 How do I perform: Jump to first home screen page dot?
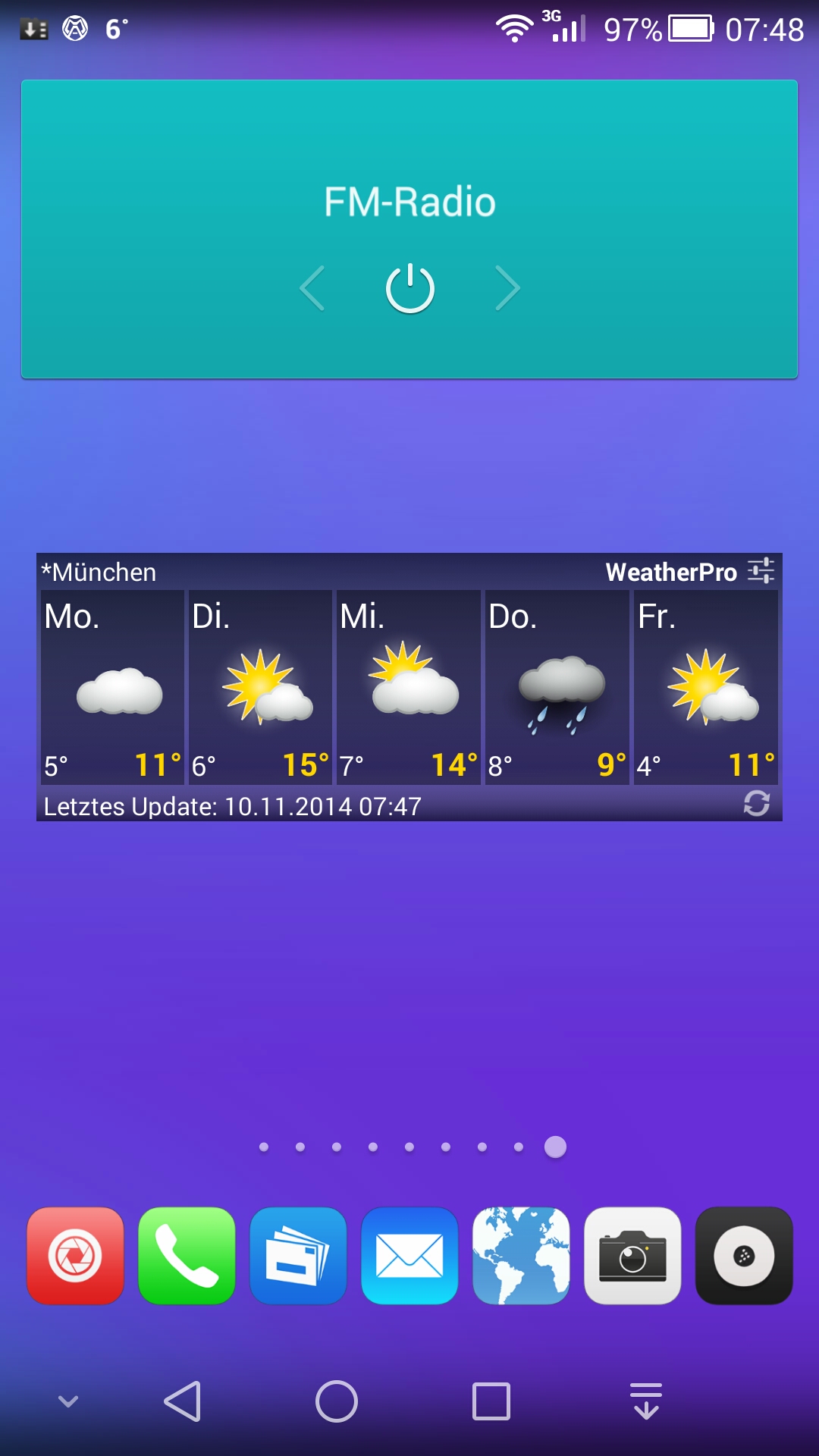click(264, 1147)
